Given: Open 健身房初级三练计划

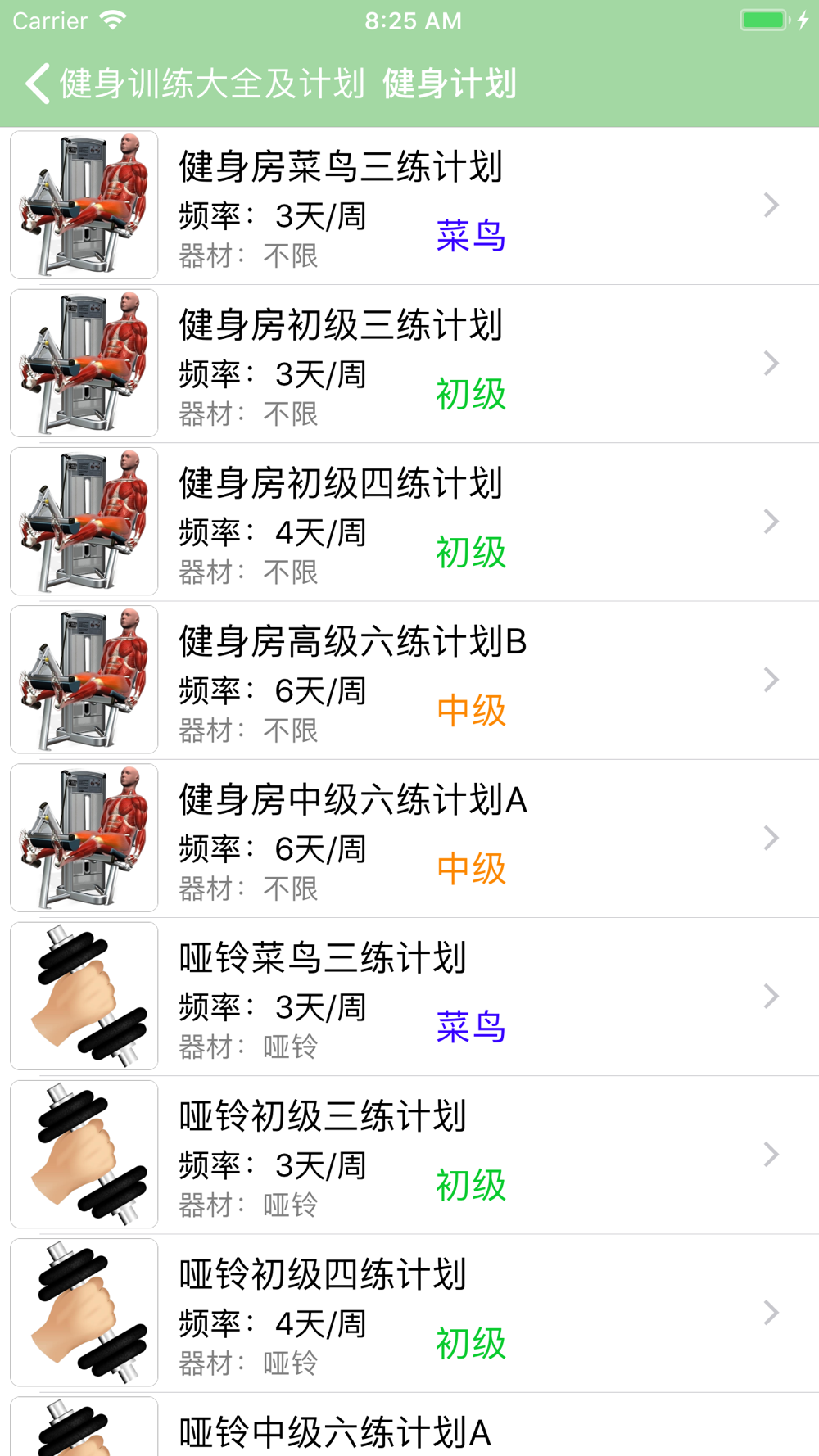Looking at the screenshot, I should (409, 364).
